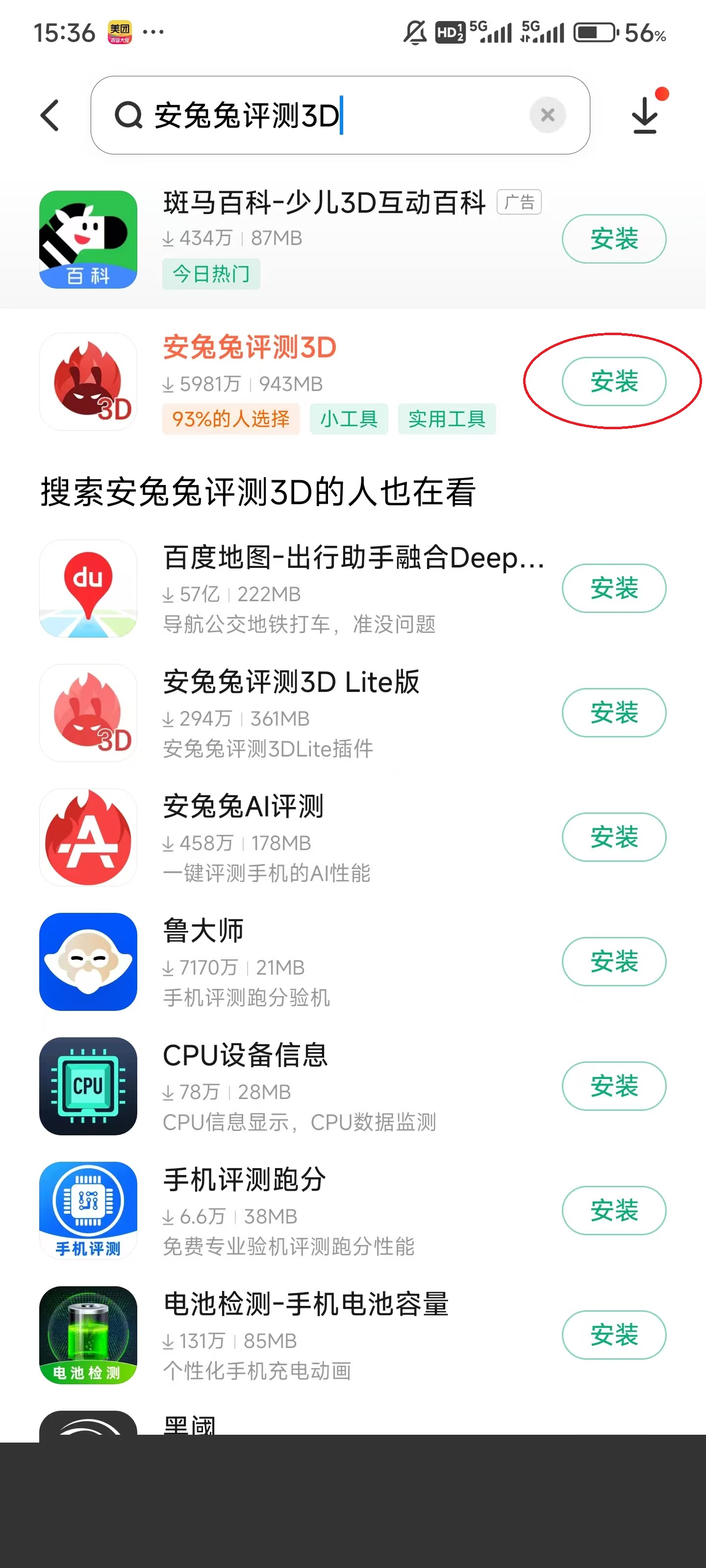Install 手机评测跑分
This screenshot has width=706, height=1568.
[x=613, y=1210]
